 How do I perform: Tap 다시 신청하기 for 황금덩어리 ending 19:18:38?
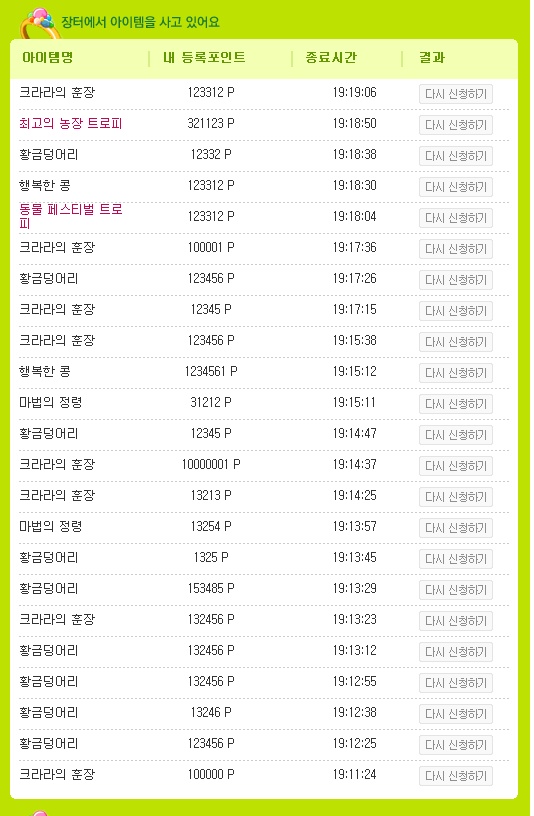pos(455,156)
